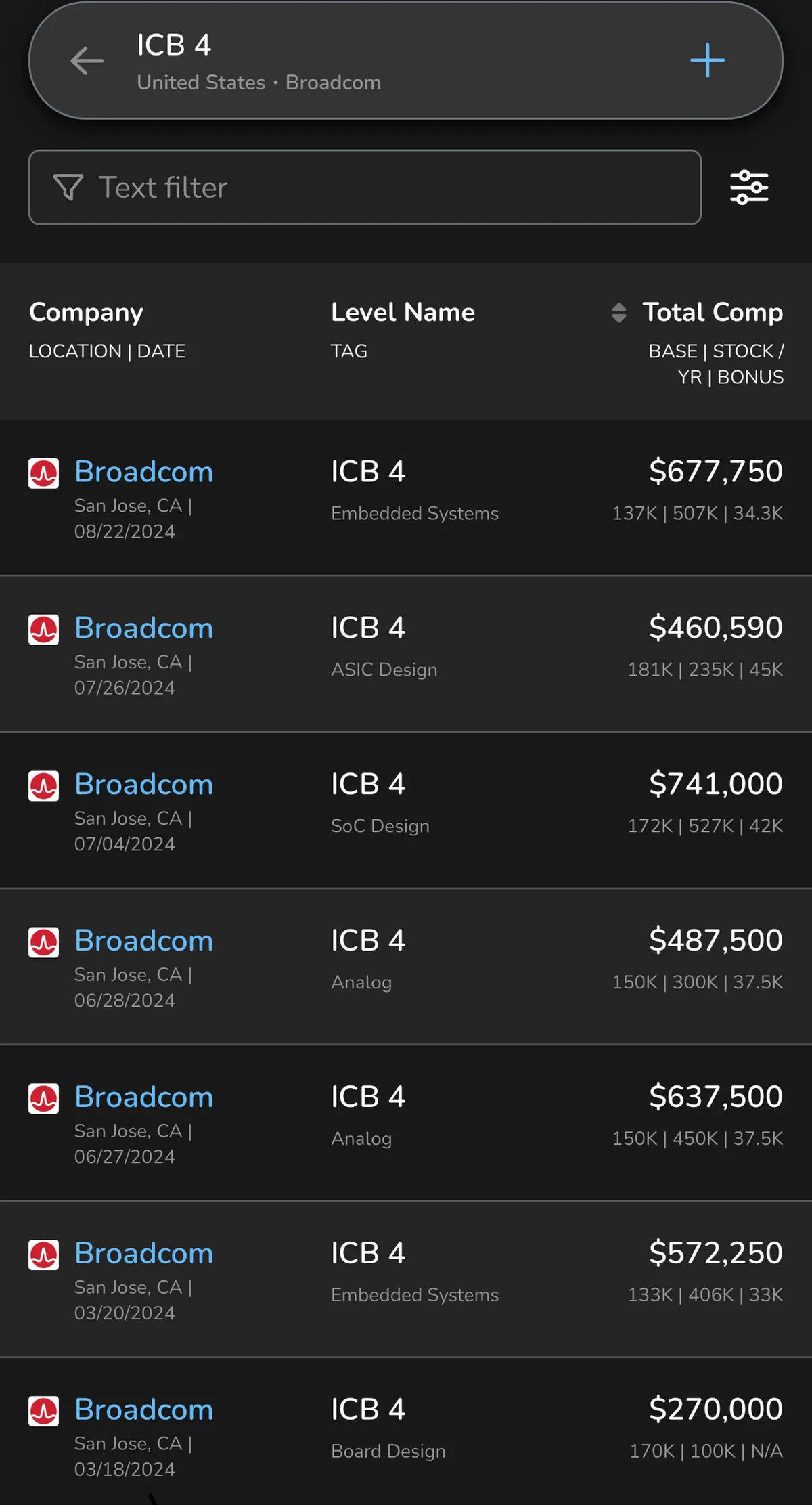Viewport: 812px width, 1505px height.
Task: Open the $460,590 ASIC Design entry
Action: point(406,654)
